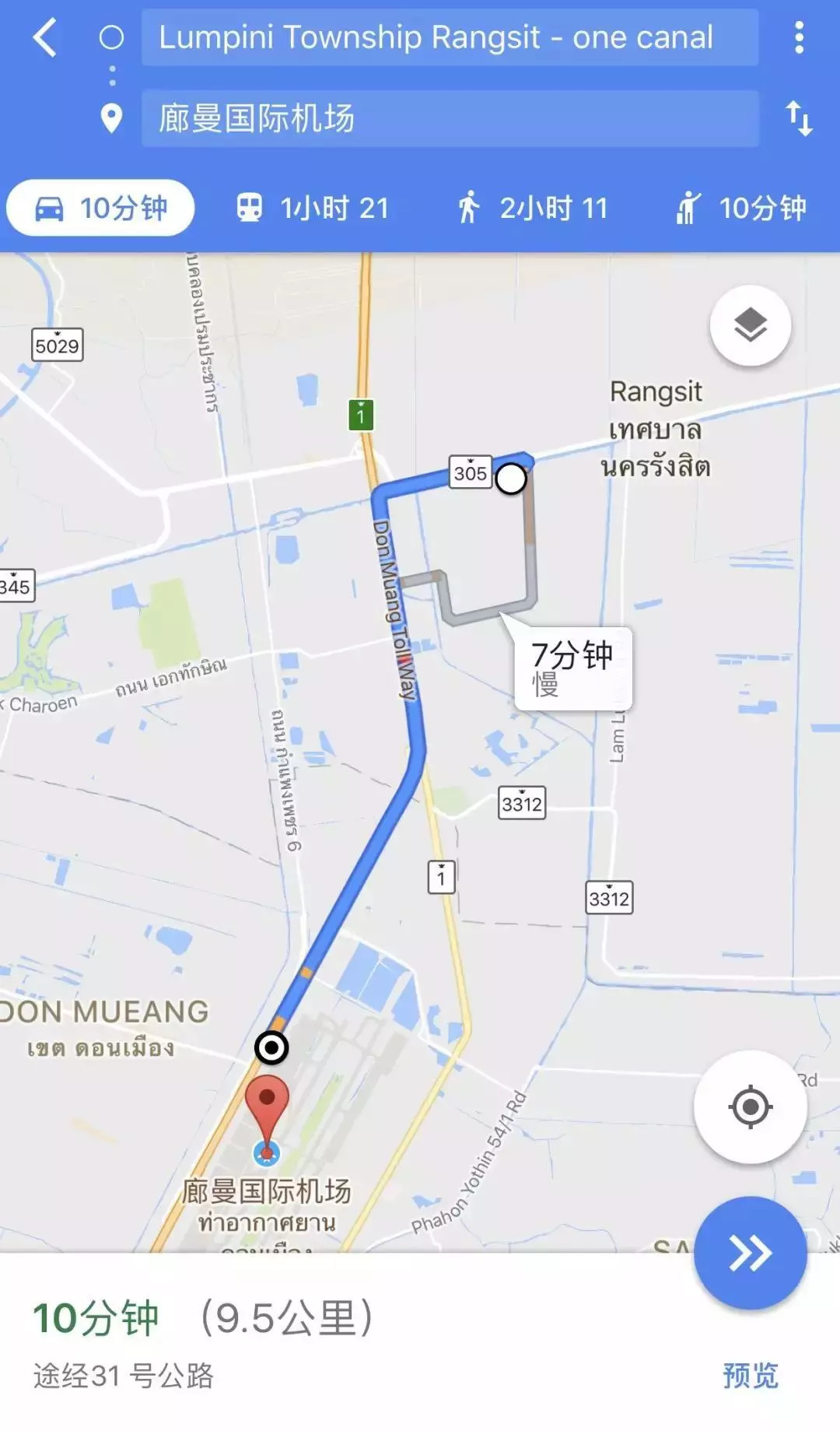840x1431 pixels.
Task: Open route details 10分钟 (9.5公里)
Action: (202, 1319)
